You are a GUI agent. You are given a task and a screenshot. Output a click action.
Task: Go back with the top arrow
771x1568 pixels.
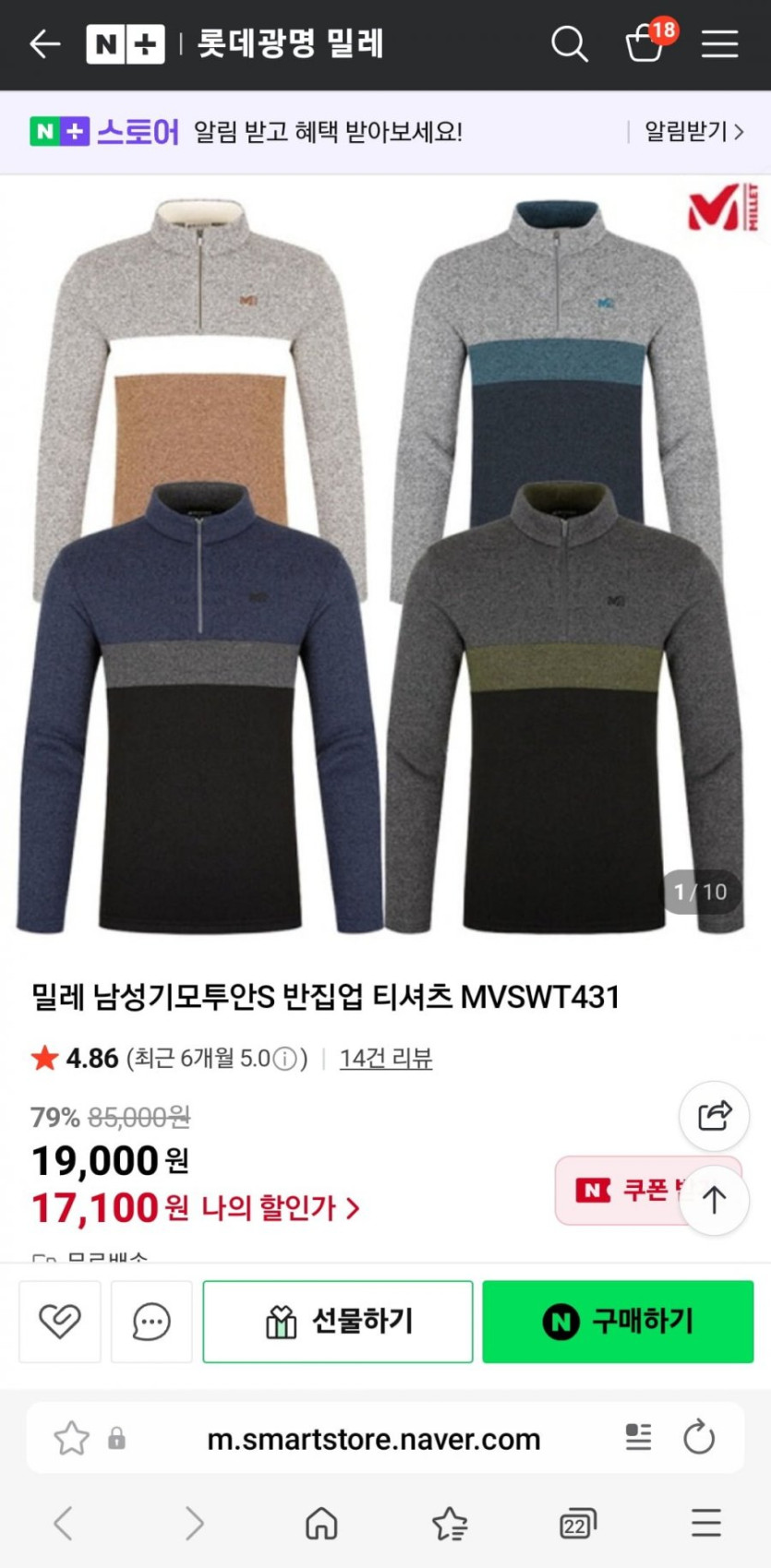pyautogui.click(x=44, y=43)
